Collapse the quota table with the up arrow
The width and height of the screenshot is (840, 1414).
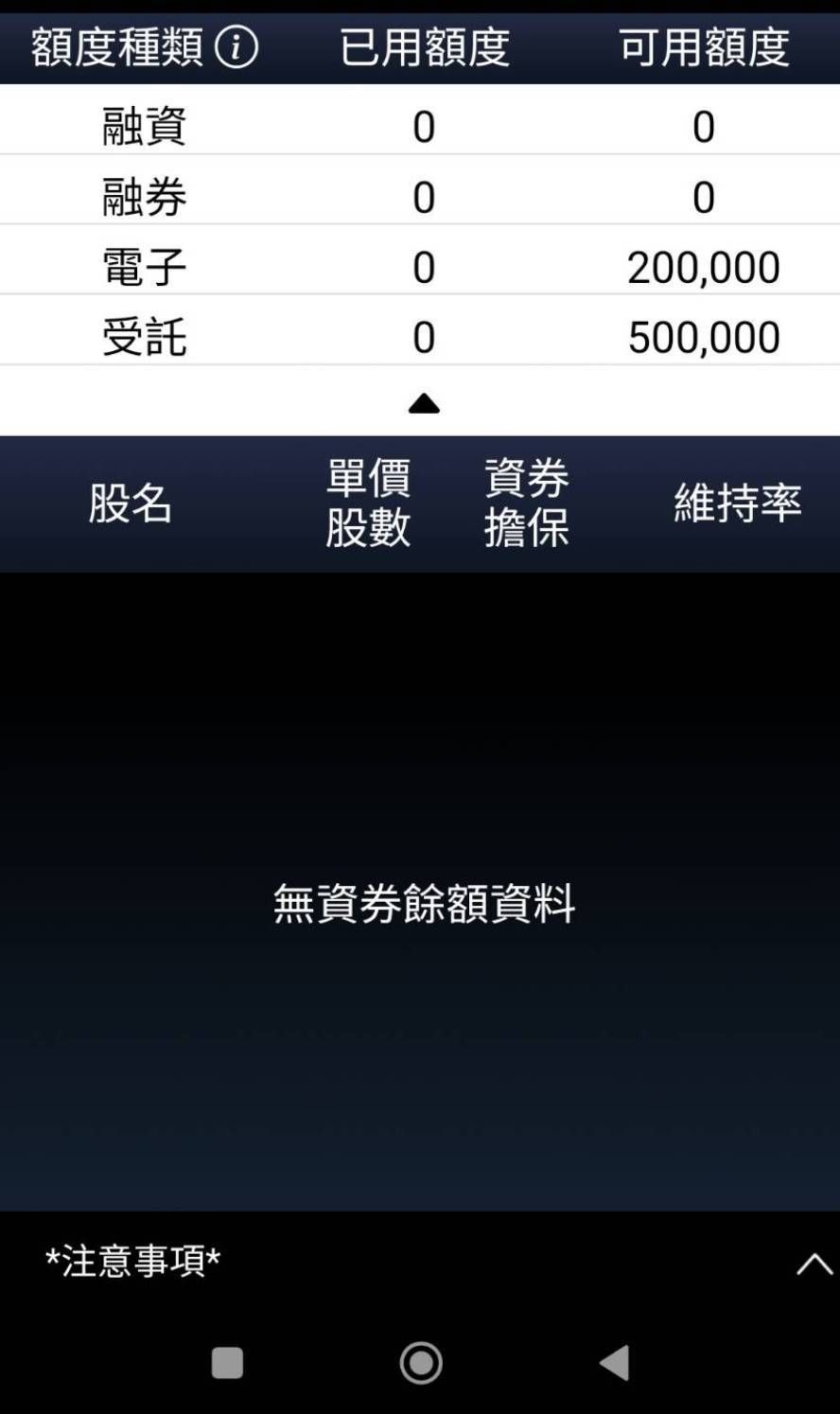pyautogui.click(x=424, y=404)
